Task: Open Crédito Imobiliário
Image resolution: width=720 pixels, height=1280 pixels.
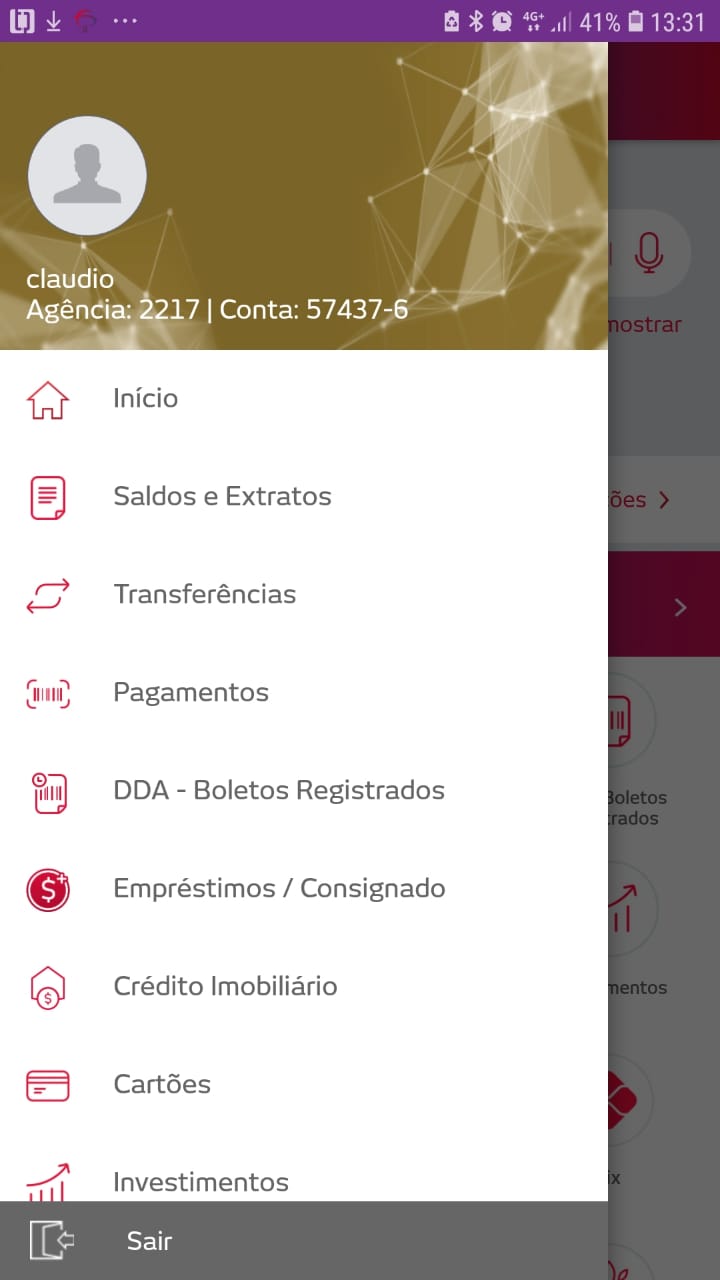Action: [225, 986]
